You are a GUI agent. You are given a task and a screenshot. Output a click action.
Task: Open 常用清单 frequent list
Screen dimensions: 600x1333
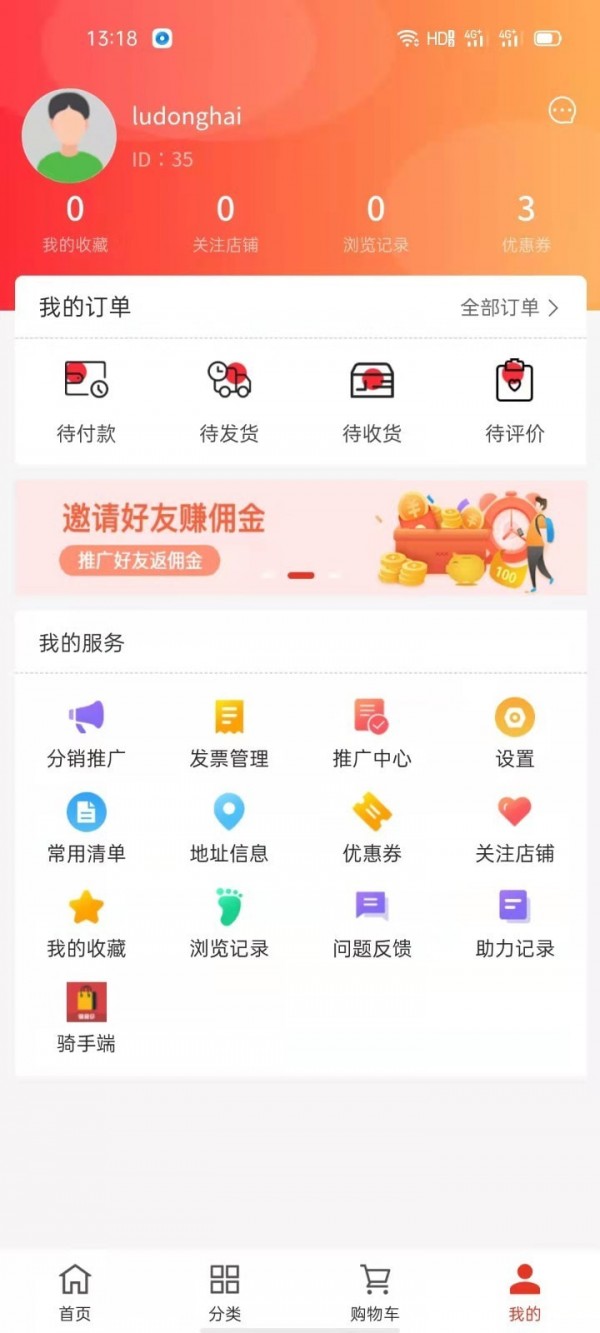tap(86, 828)
